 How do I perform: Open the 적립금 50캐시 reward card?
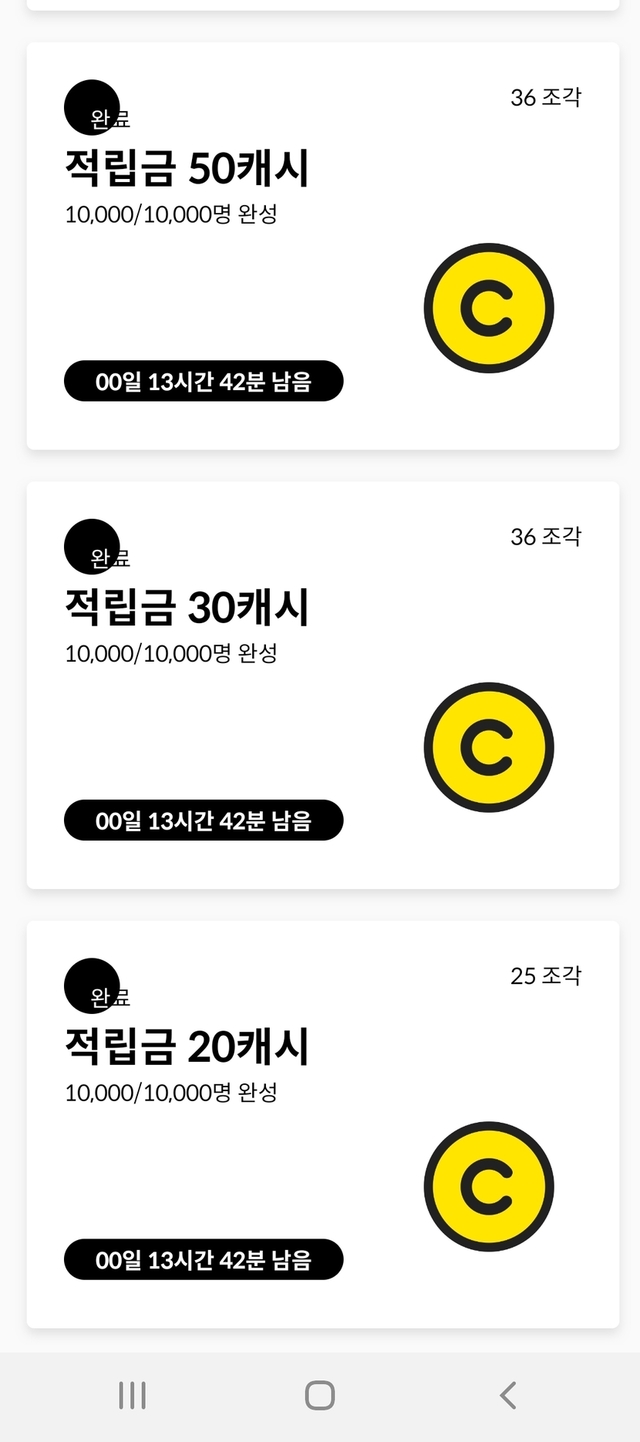pos(322,246)
